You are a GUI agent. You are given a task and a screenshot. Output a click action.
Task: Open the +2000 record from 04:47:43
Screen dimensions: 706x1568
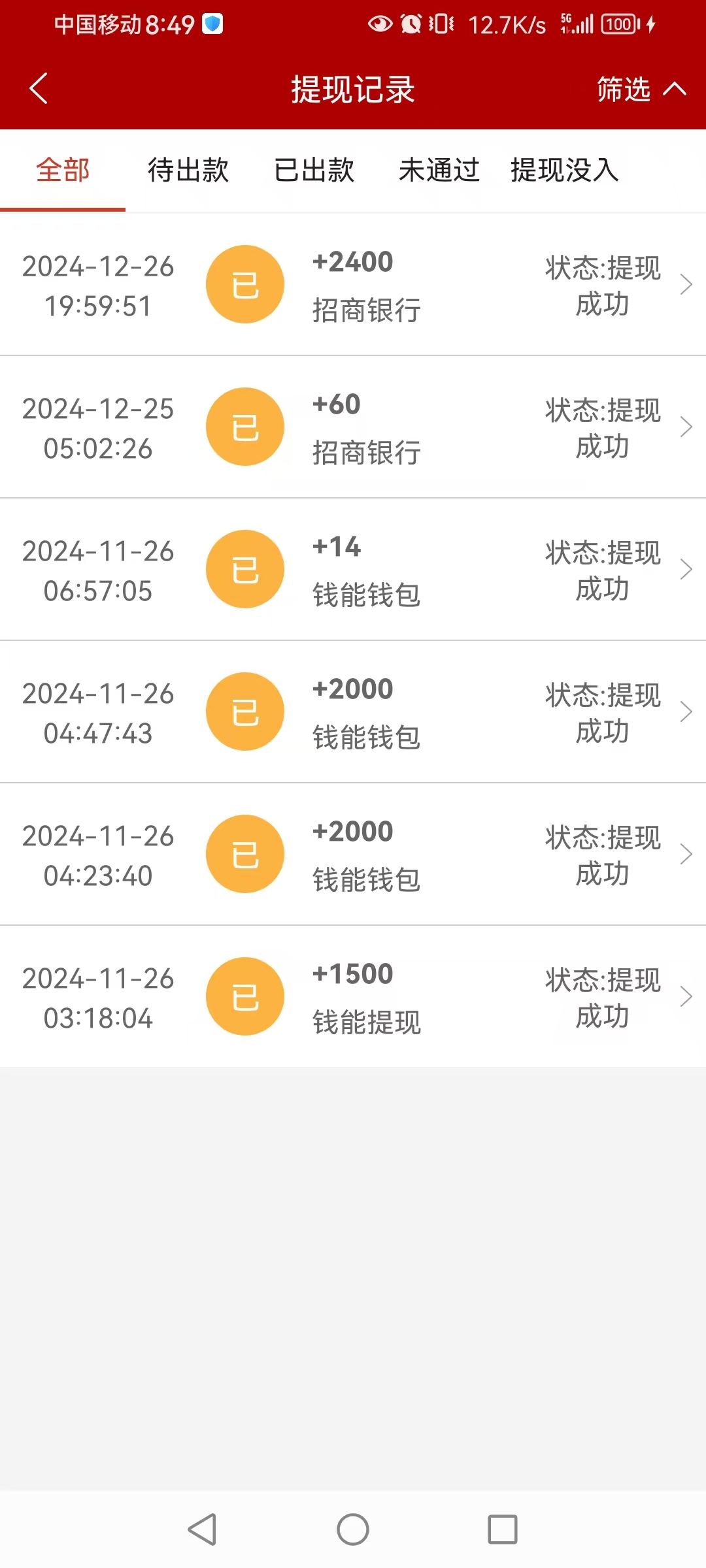tap(353, 712)
